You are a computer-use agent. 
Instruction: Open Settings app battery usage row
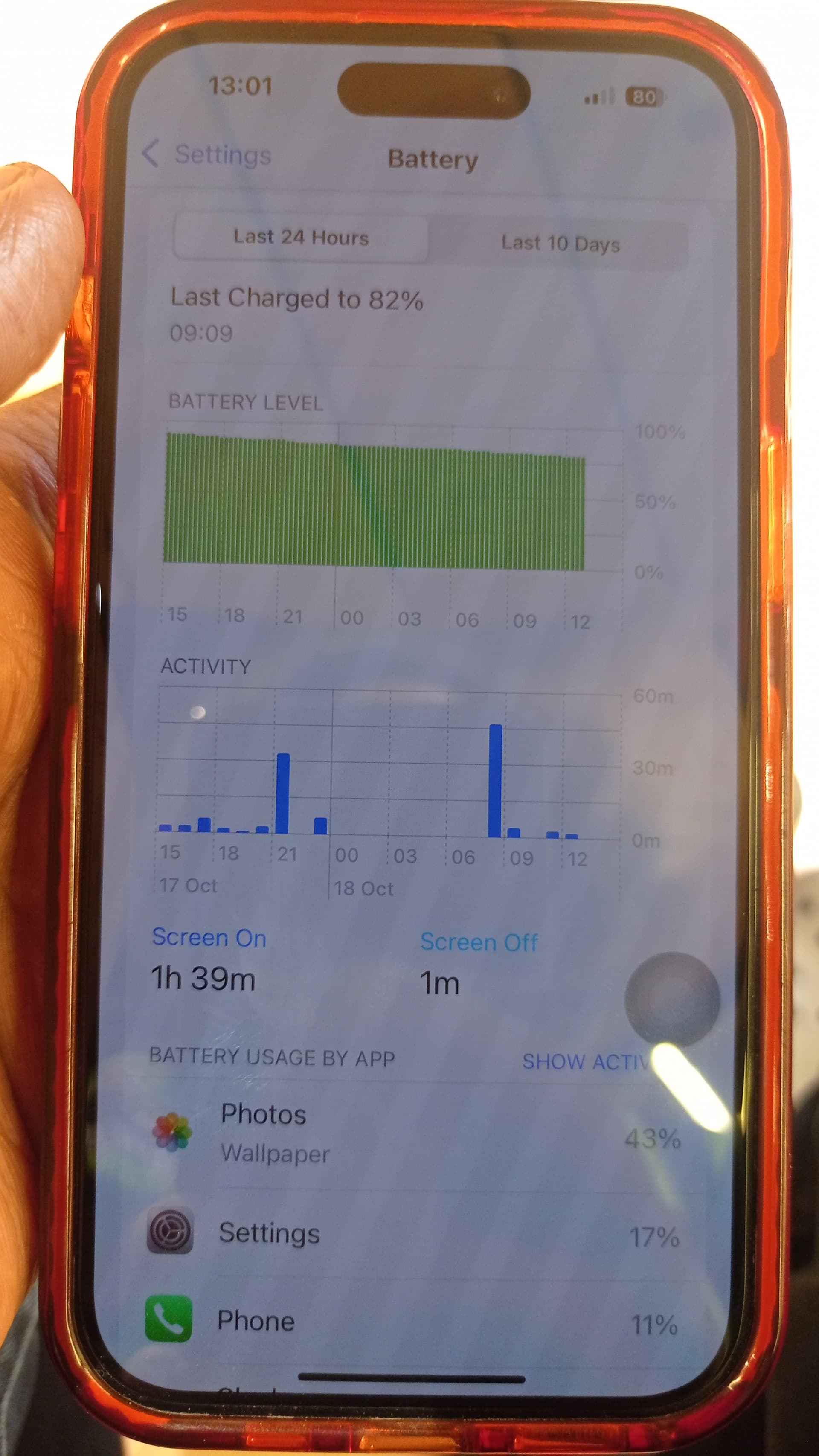(414, 1234)
